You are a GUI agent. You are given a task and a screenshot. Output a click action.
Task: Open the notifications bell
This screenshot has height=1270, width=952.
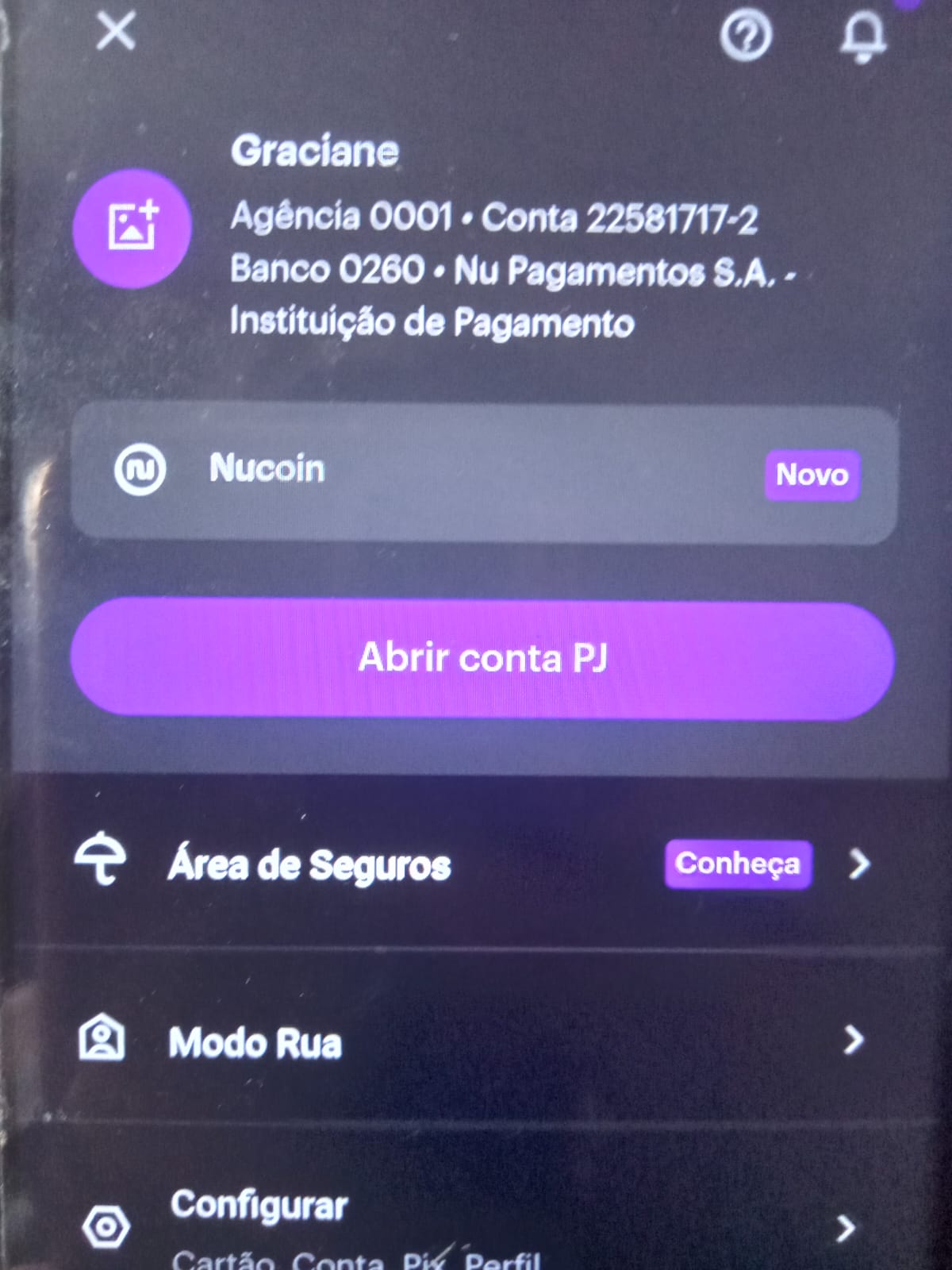click(863, 37)
